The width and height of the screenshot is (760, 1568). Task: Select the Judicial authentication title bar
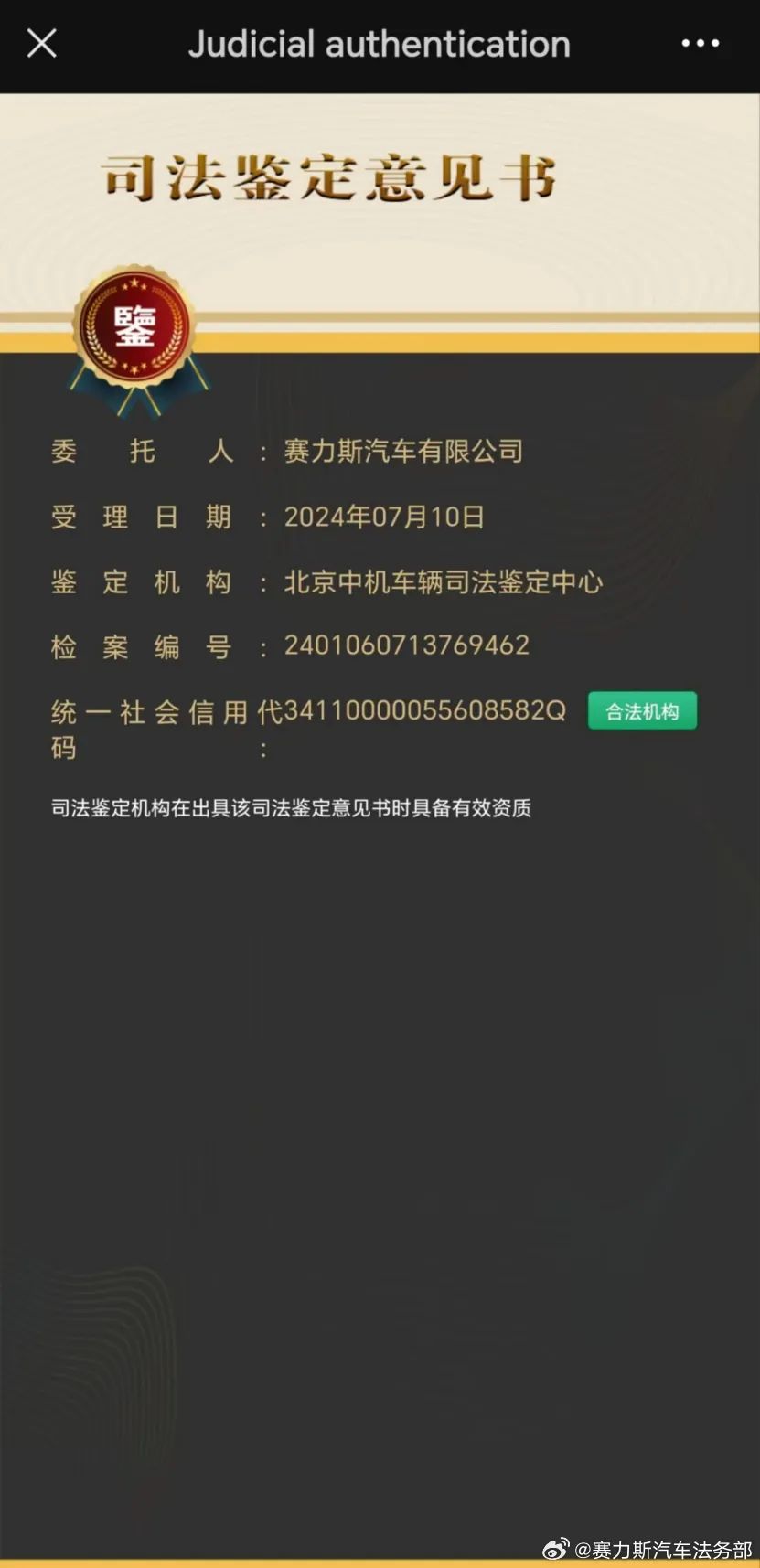380,43
